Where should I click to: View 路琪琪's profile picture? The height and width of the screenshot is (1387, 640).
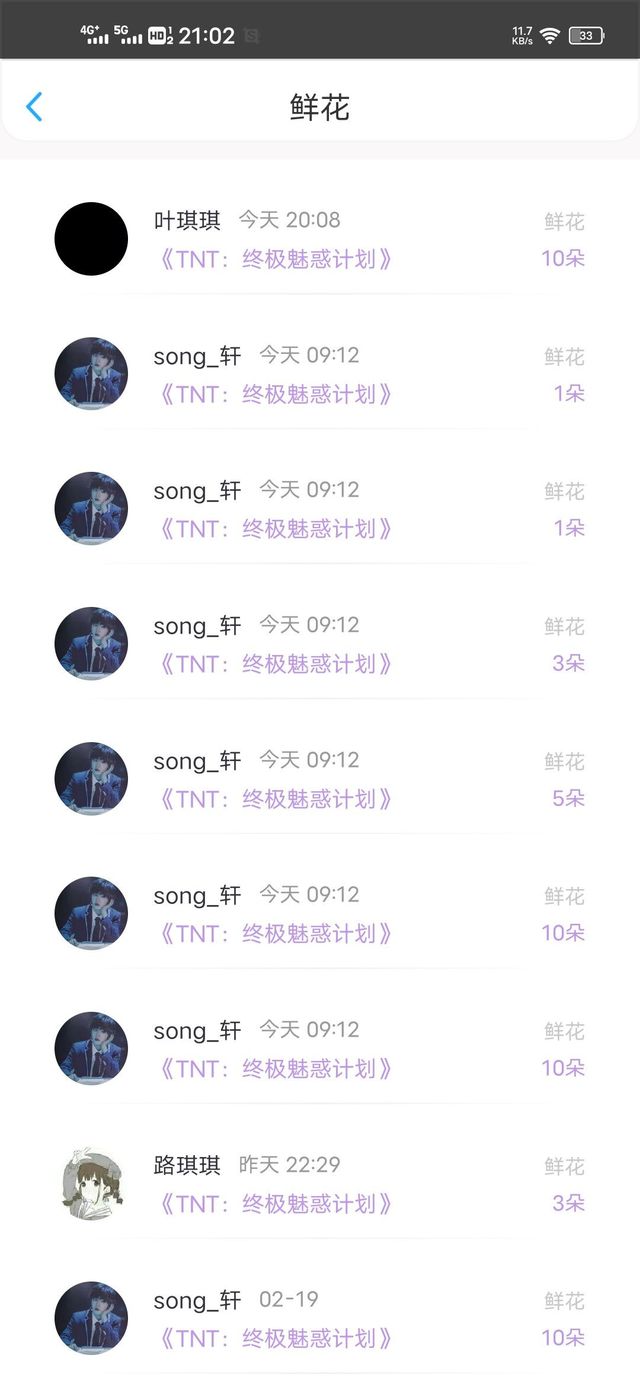pyautogui.click(x=91, y=1183)
